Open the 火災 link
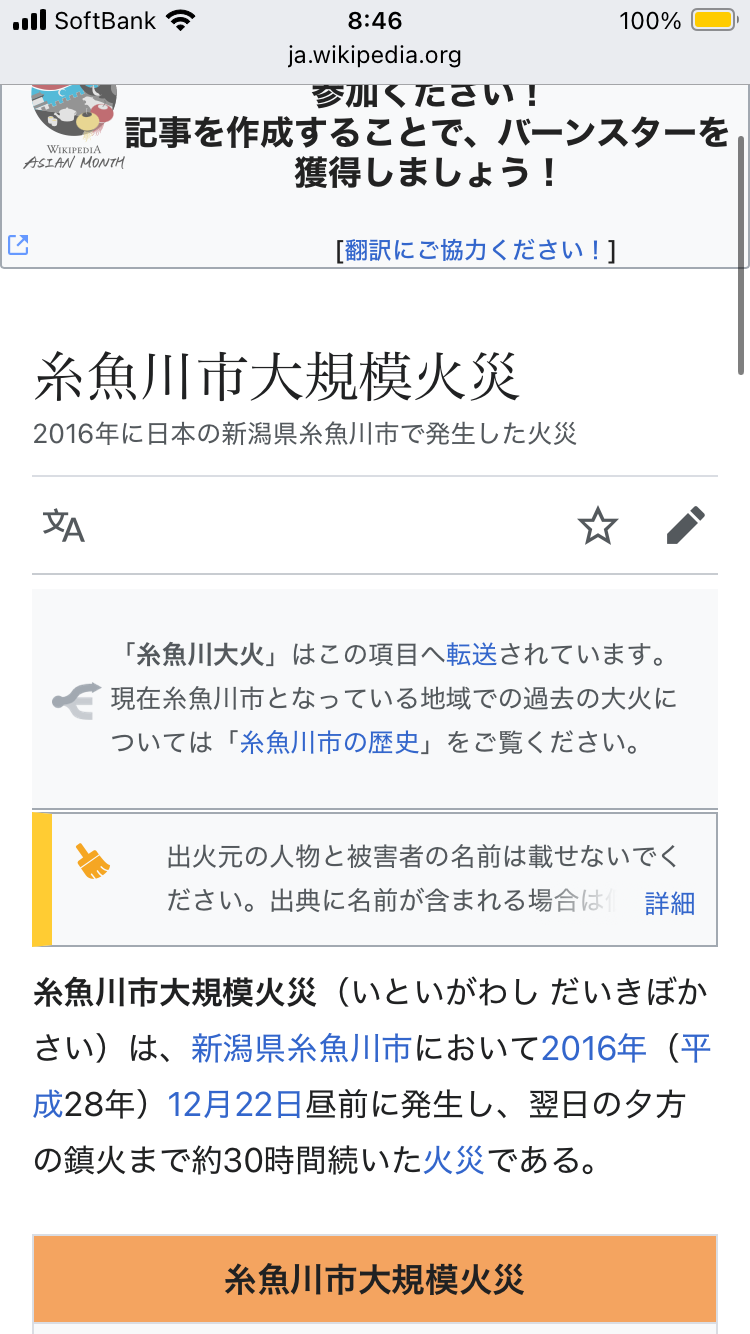This screenshot has height=1334, width=750. [x=453, y=1161]
